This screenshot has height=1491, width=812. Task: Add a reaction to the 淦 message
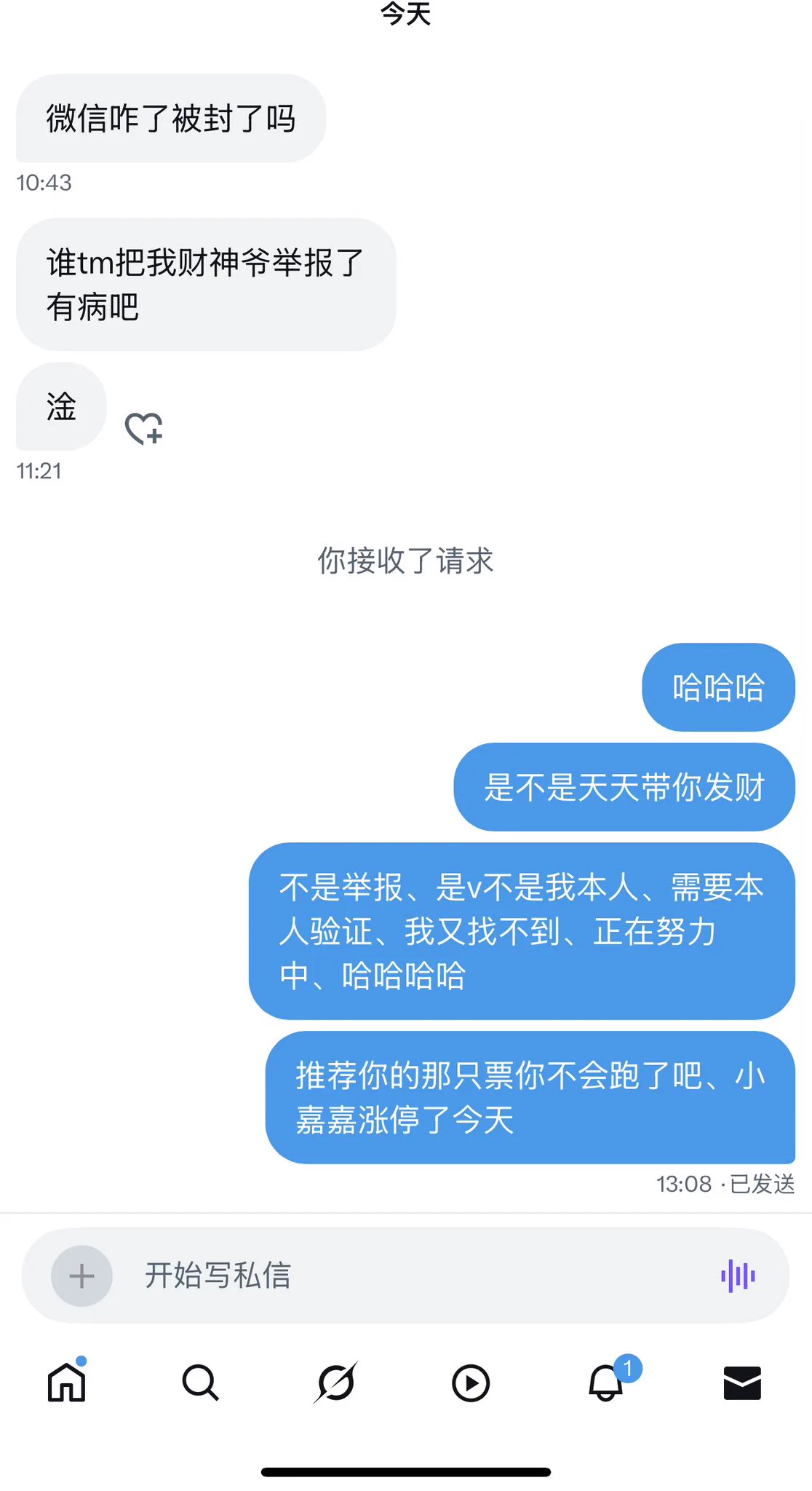(143, 428)
